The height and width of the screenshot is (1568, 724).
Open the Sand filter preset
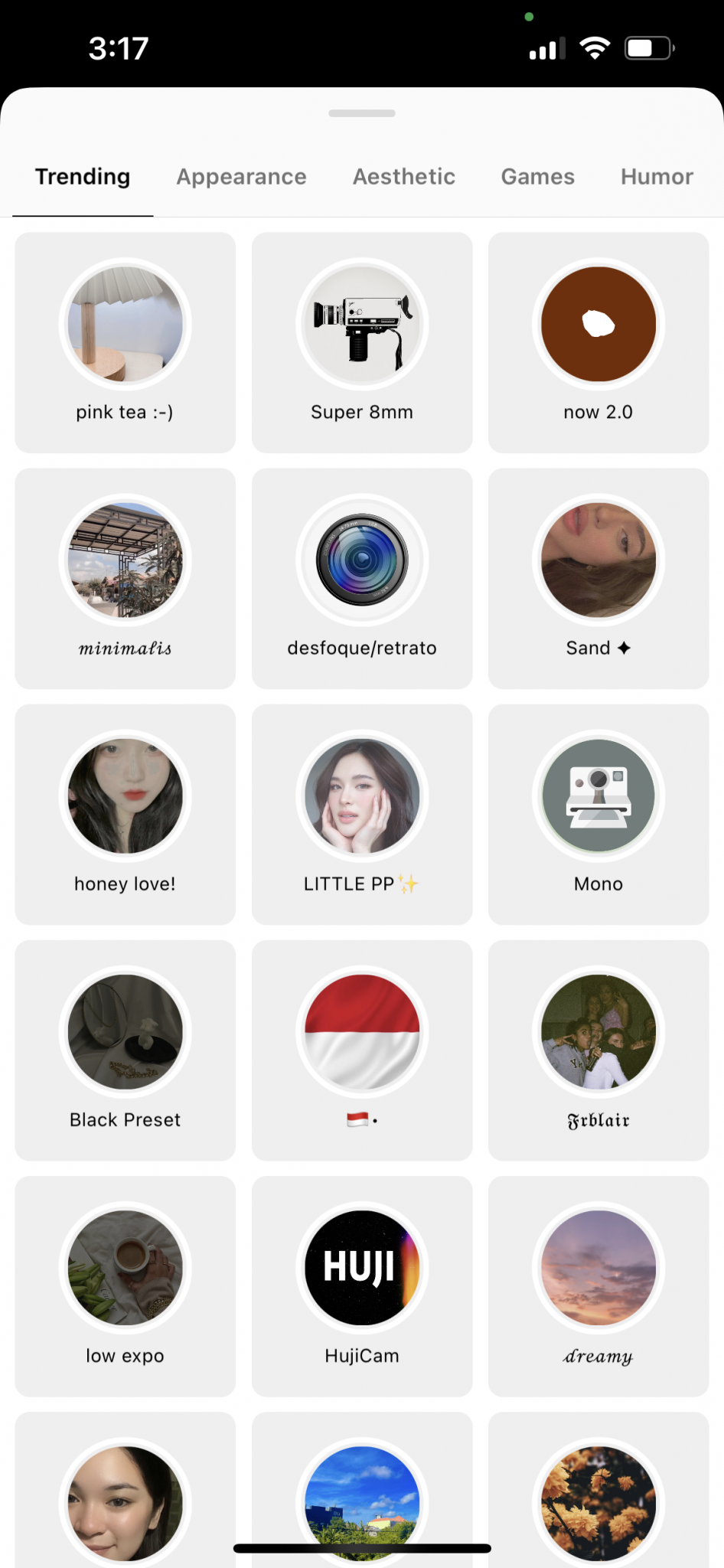598,560
